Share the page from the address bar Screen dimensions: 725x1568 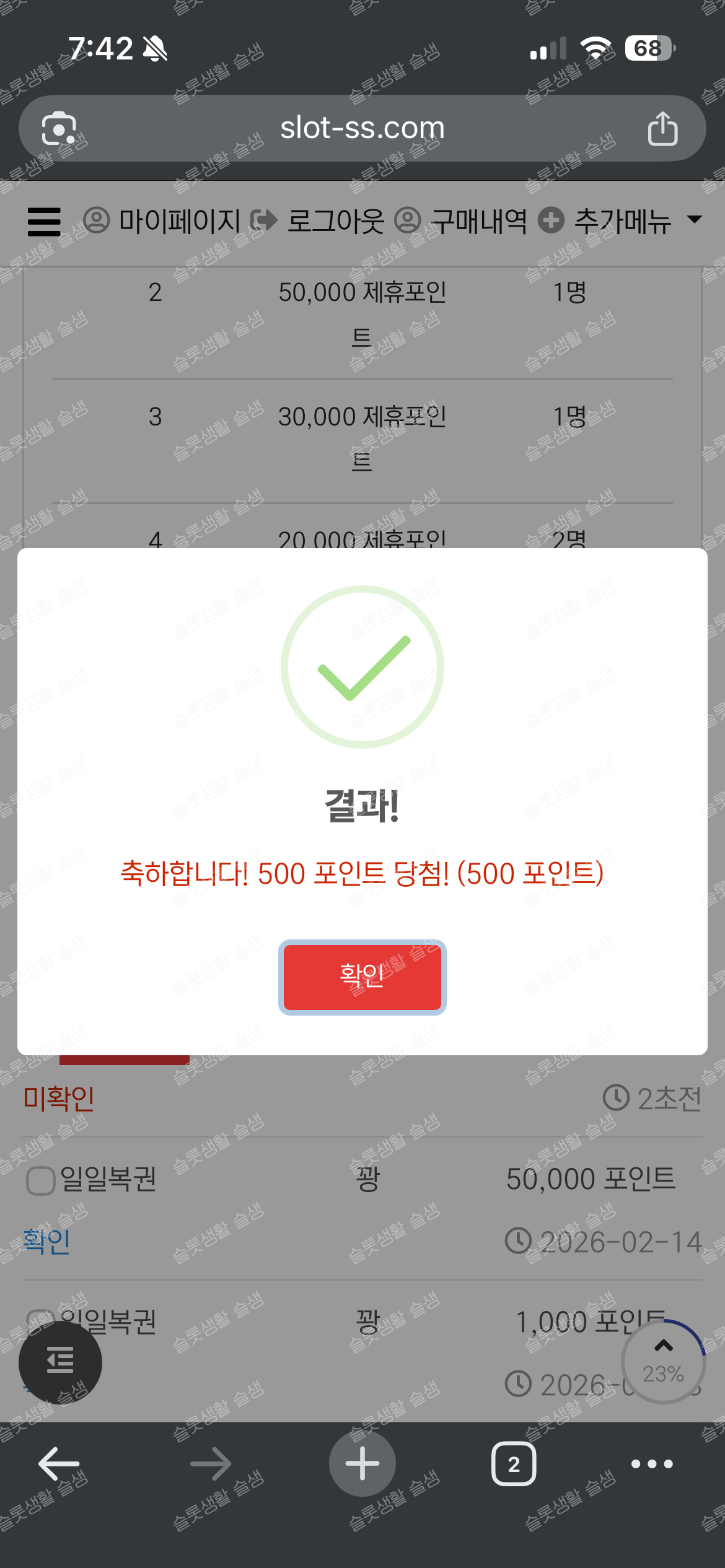click(x=662, y=129)
